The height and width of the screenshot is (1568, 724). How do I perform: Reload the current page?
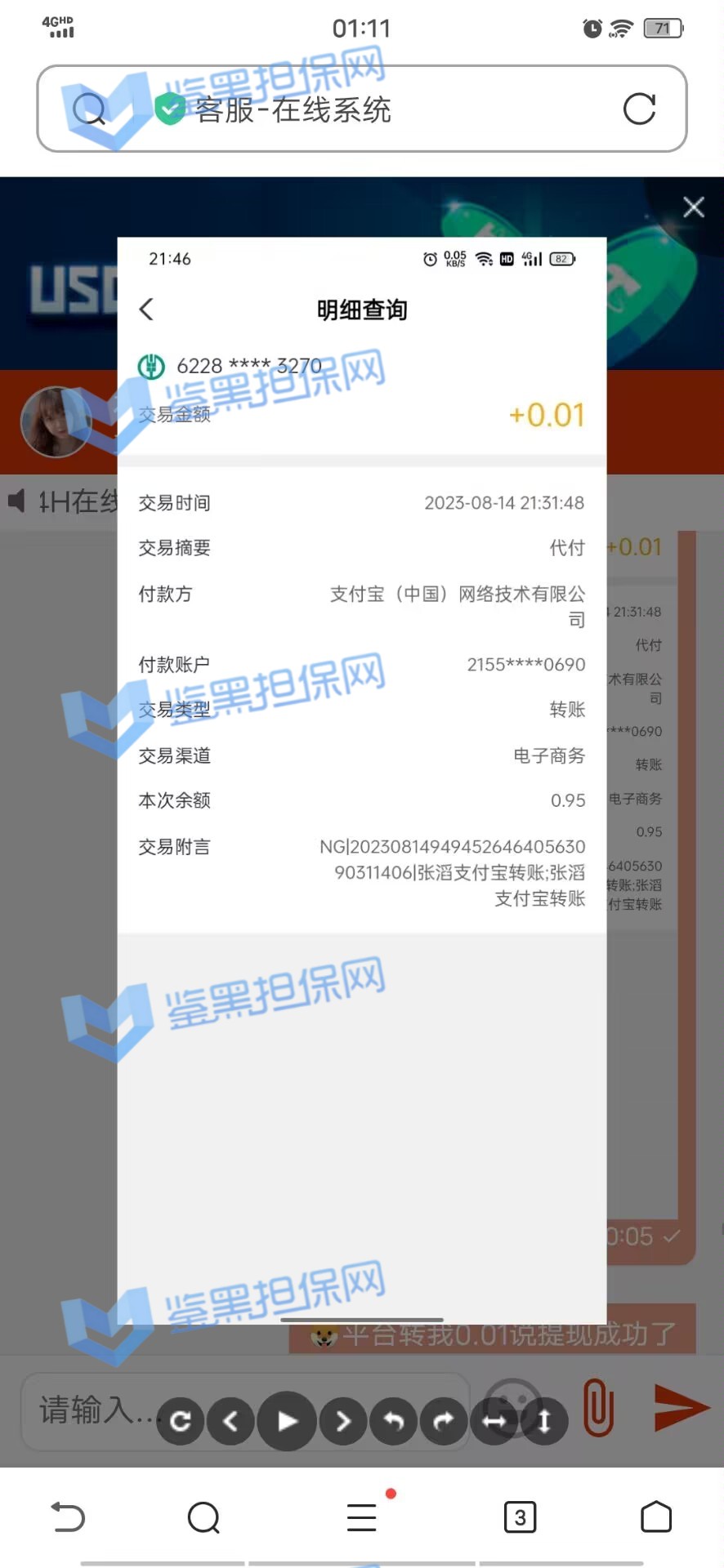tap(639, 109)
